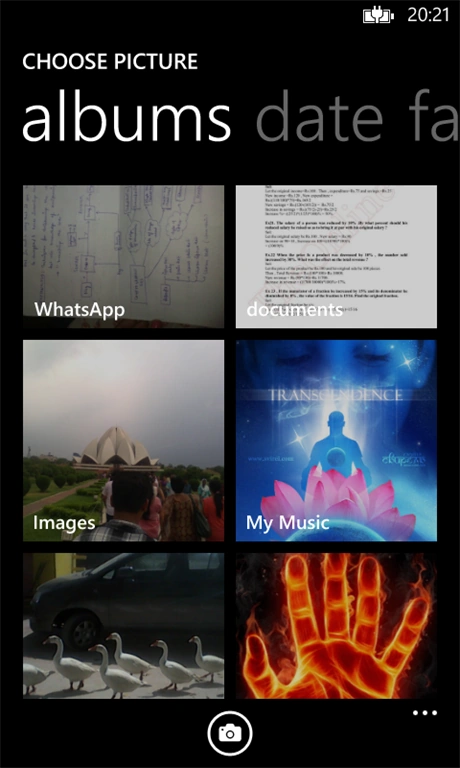The width and height of the screenshot is (460, 768).
Task: Switch to the date view
Action: click(319, 117)
